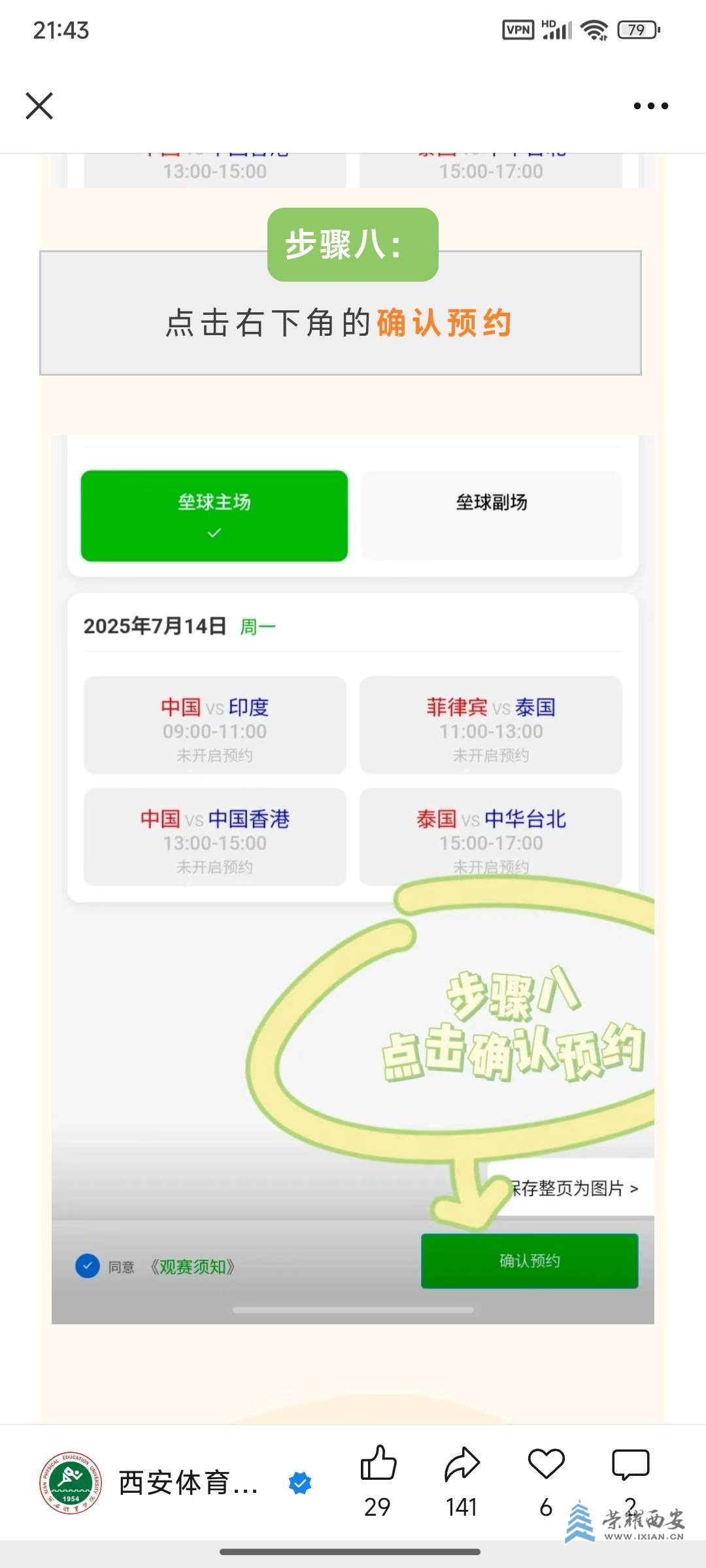The height and width of the screenshot is (1568, 706).
Task: Close the article with the X icon
Action: tap(39, 106)
